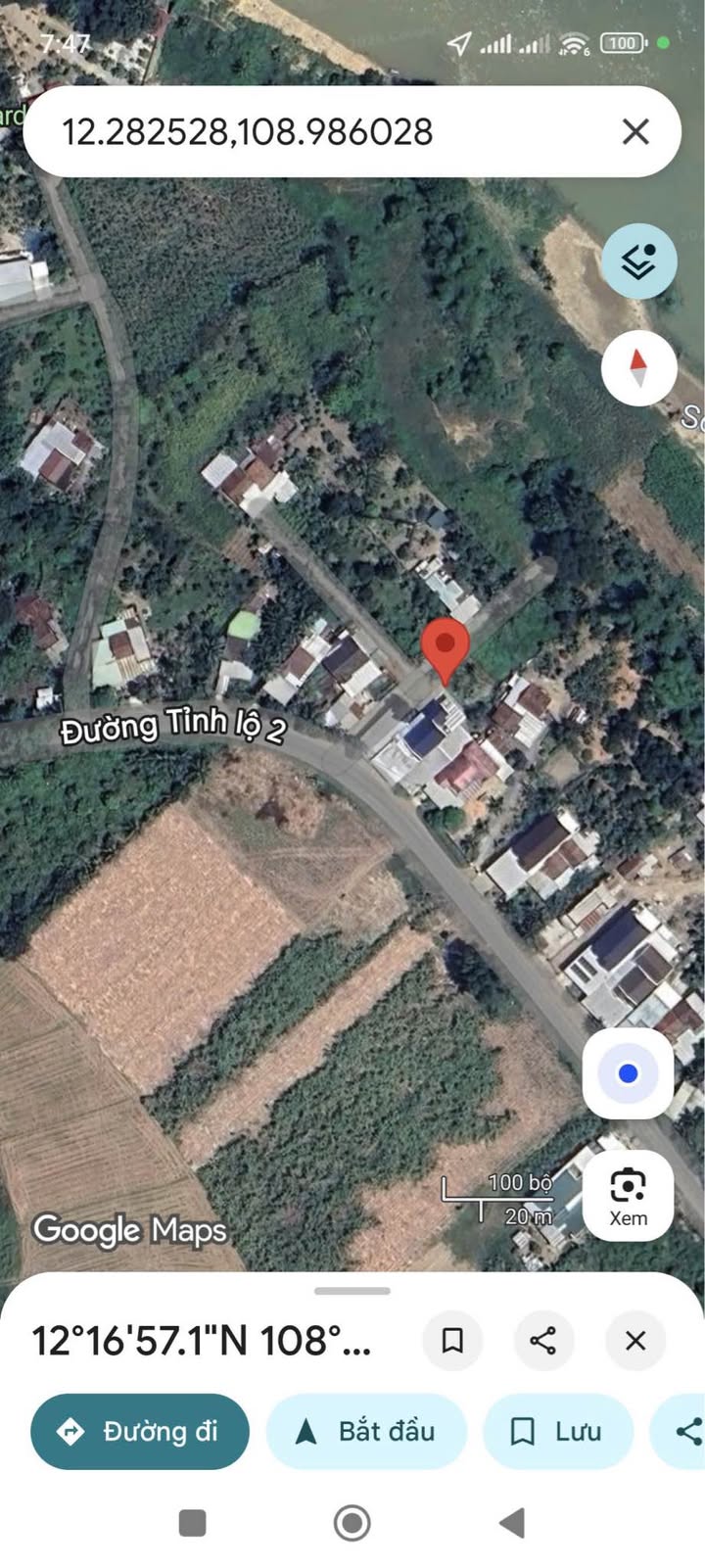This screenshot has height=1568, width=705.
Task: Close the location details panel
Action: (x=635, y=1340)
